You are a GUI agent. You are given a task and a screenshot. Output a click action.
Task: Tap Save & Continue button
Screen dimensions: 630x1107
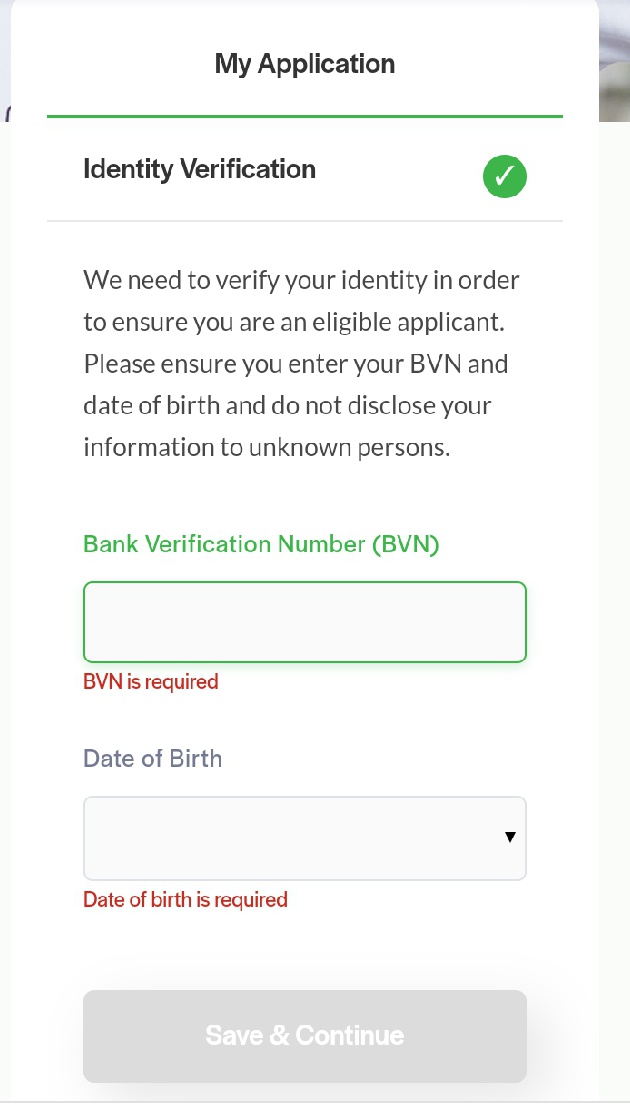tap(304, 1035)
